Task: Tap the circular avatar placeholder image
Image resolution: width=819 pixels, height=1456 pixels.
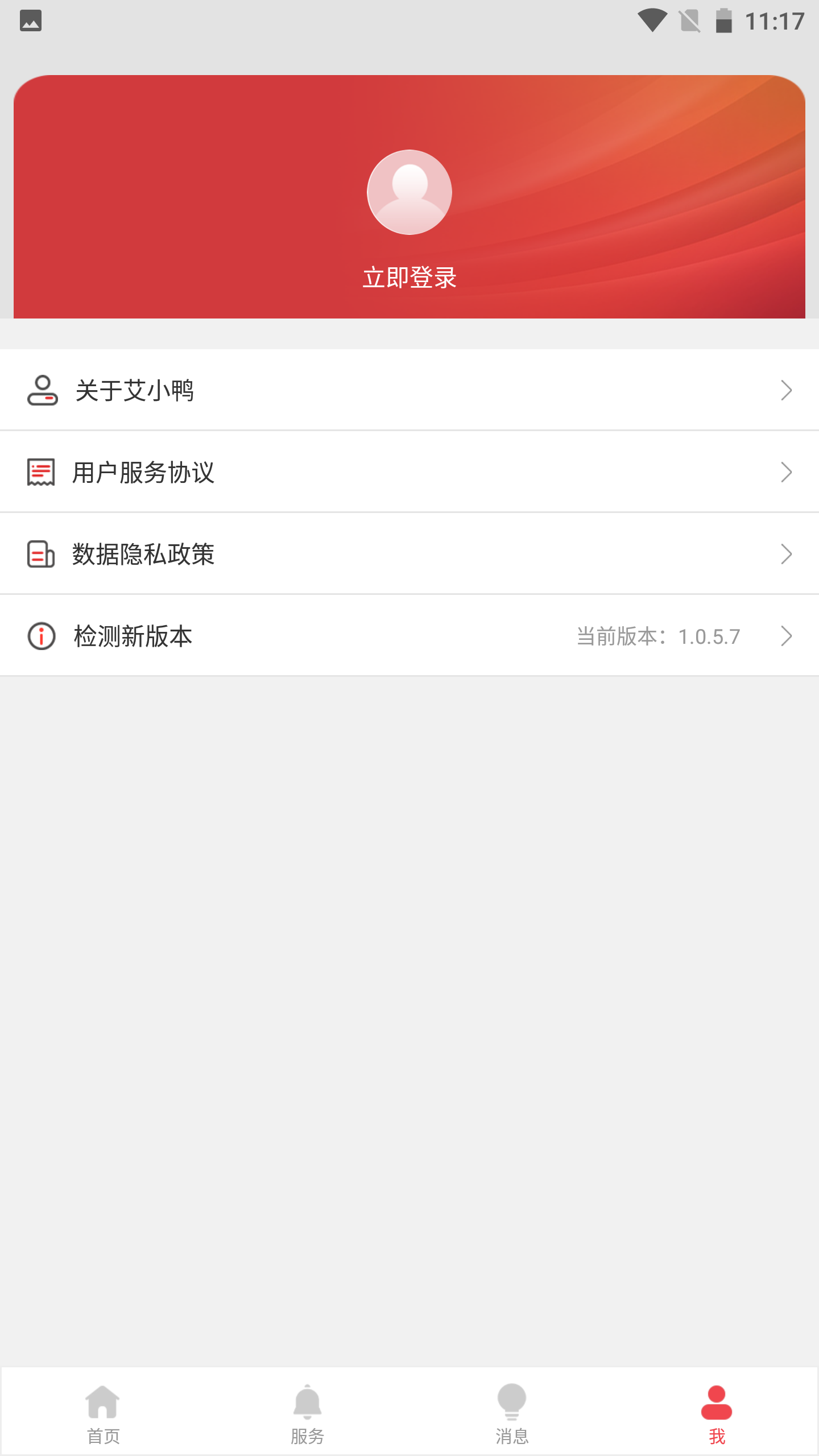Action: pyautogui.click(x=409, y=192)
